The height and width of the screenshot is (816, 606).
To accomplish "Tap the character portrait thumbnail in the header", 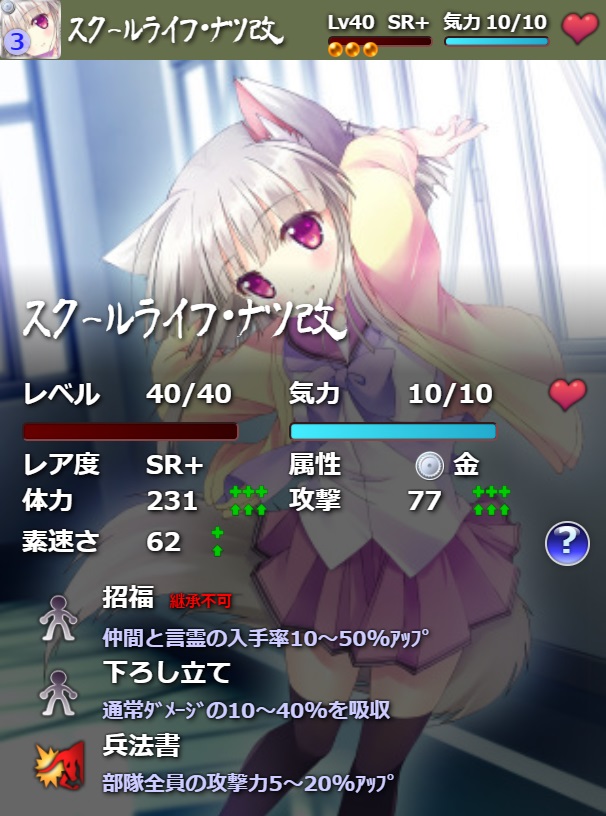I will [x=29, y=29].
